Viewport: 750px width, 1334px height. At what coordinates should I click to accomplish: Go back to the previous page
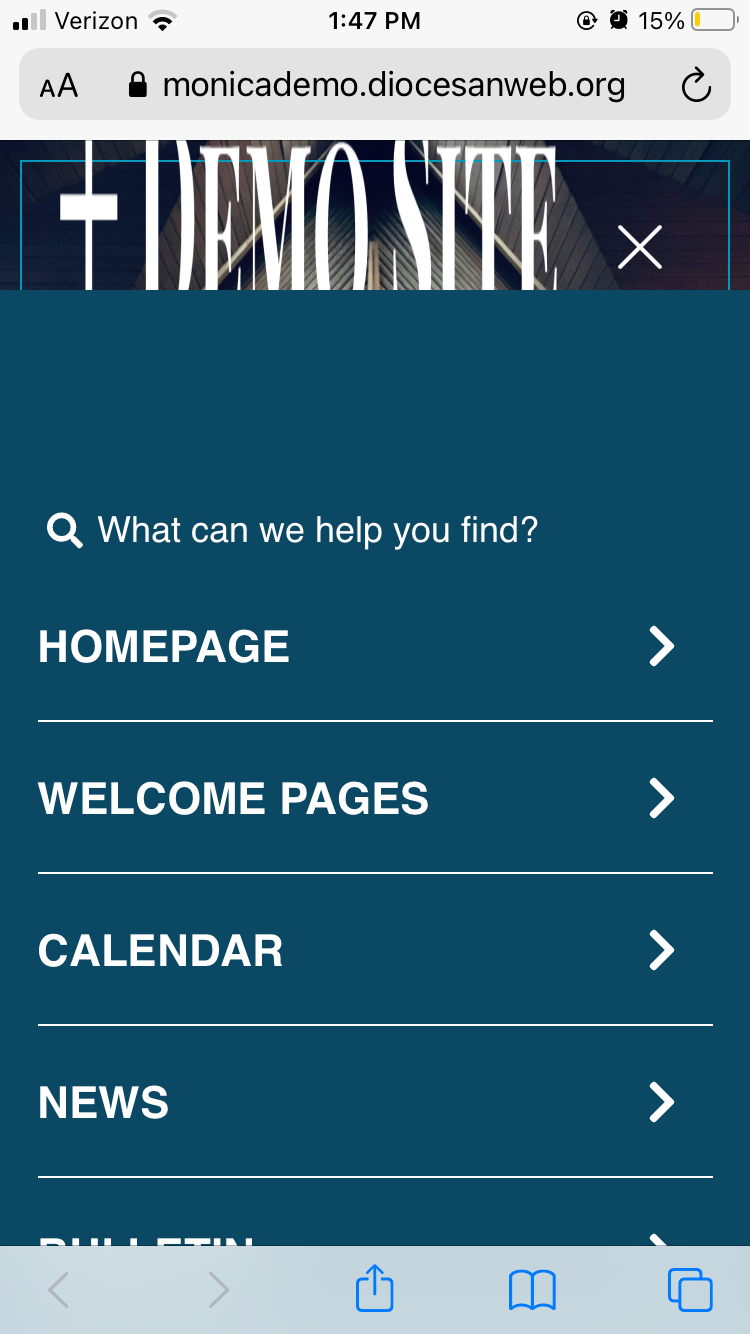click(x=59, y=1290)
